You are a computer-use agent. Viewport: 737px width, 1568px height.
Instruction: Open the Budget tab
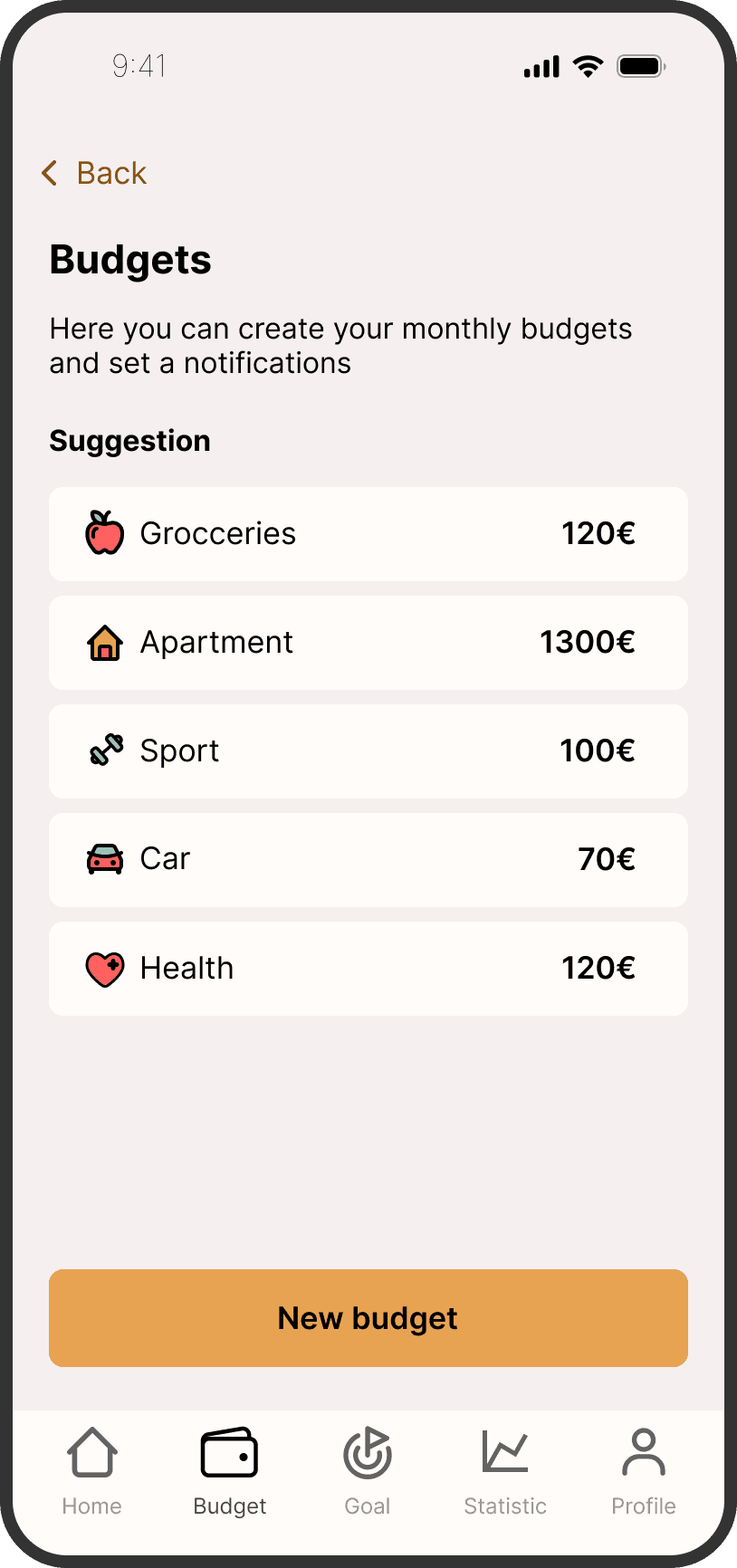(230, 1470)
